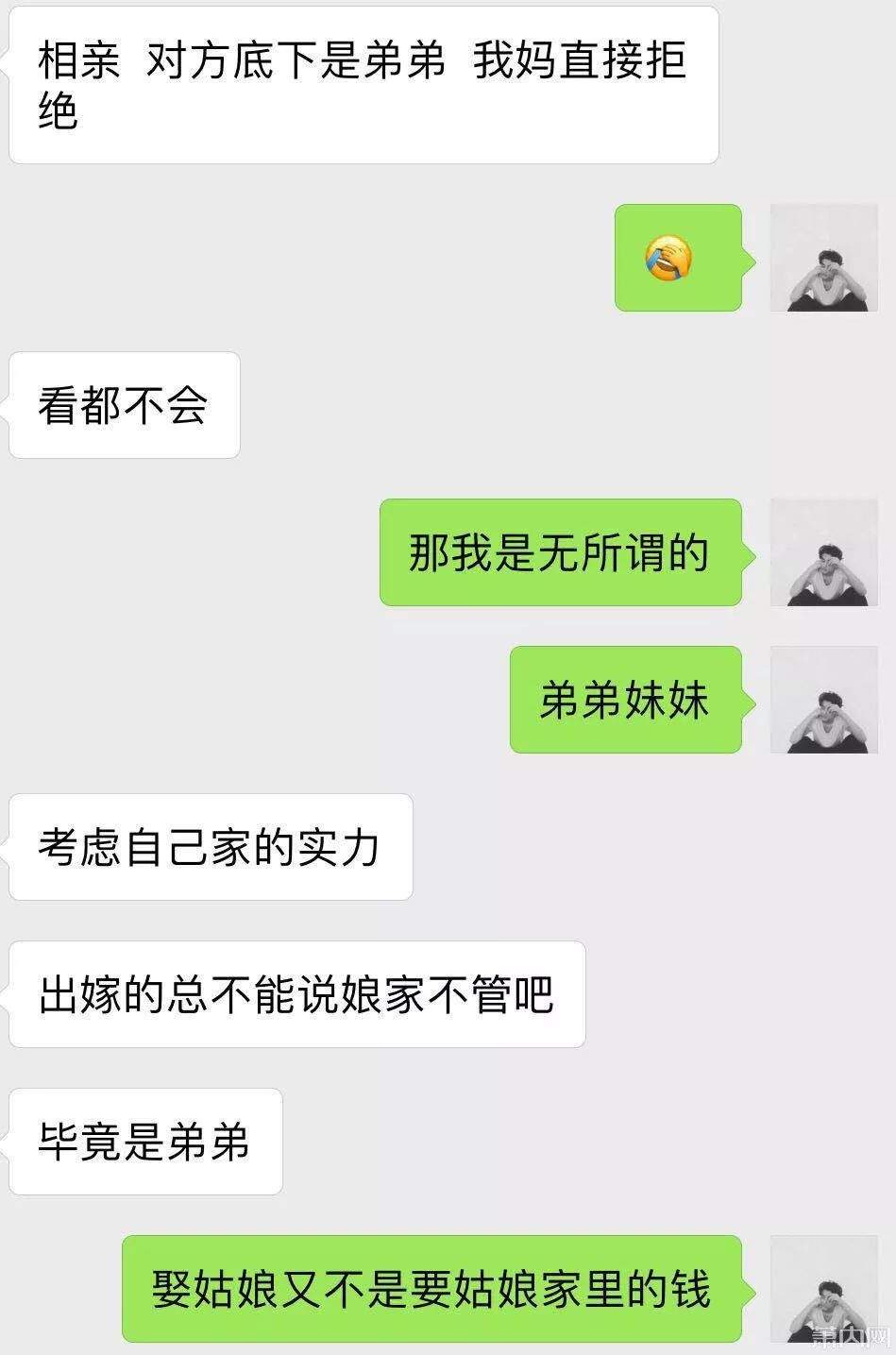The height and width of the screenshot is (1355, 896).
Task: Open the avatar beside the facepalm emoji message
Action: (x=824, y=258)
